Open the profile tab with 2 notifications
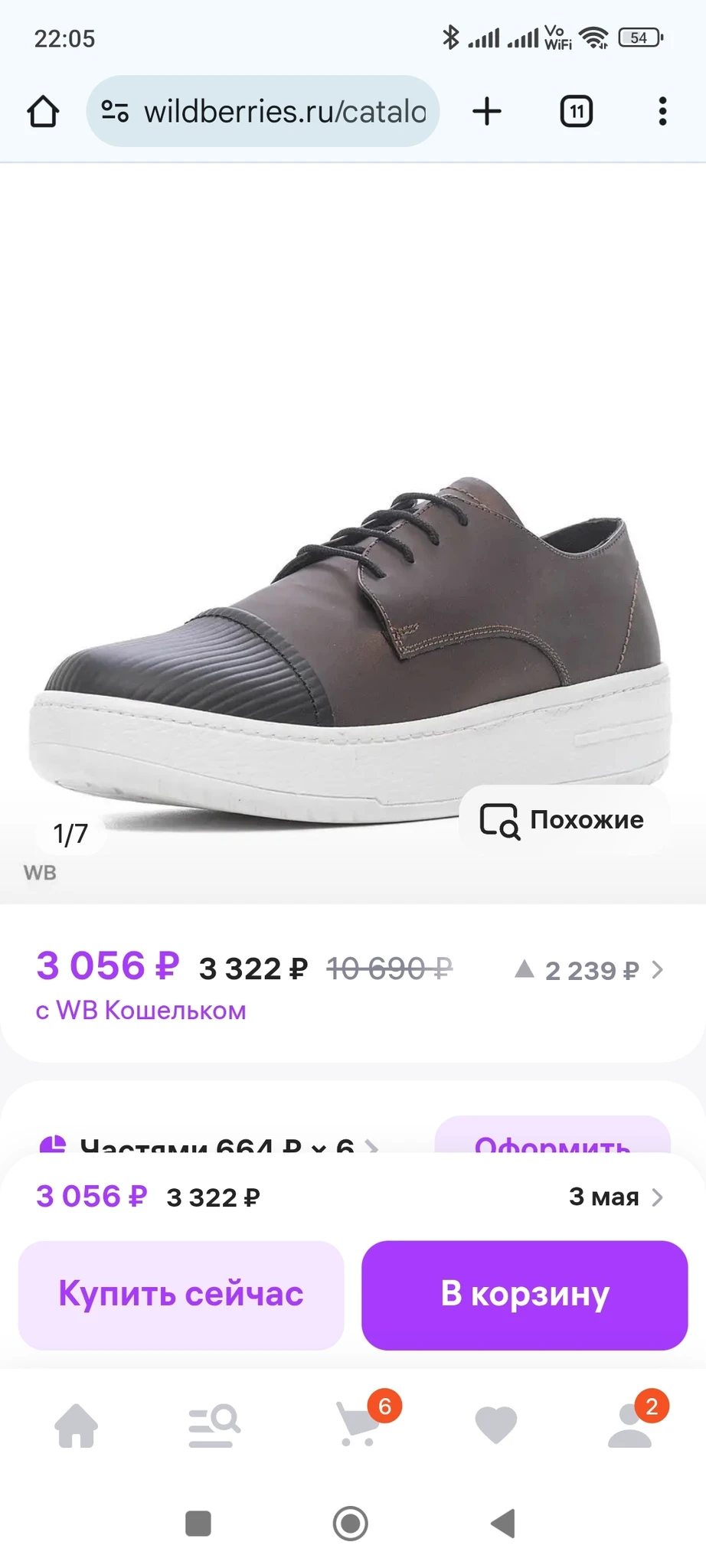This screenshot has width=706, height=1568. click(x=630, y=1426)
